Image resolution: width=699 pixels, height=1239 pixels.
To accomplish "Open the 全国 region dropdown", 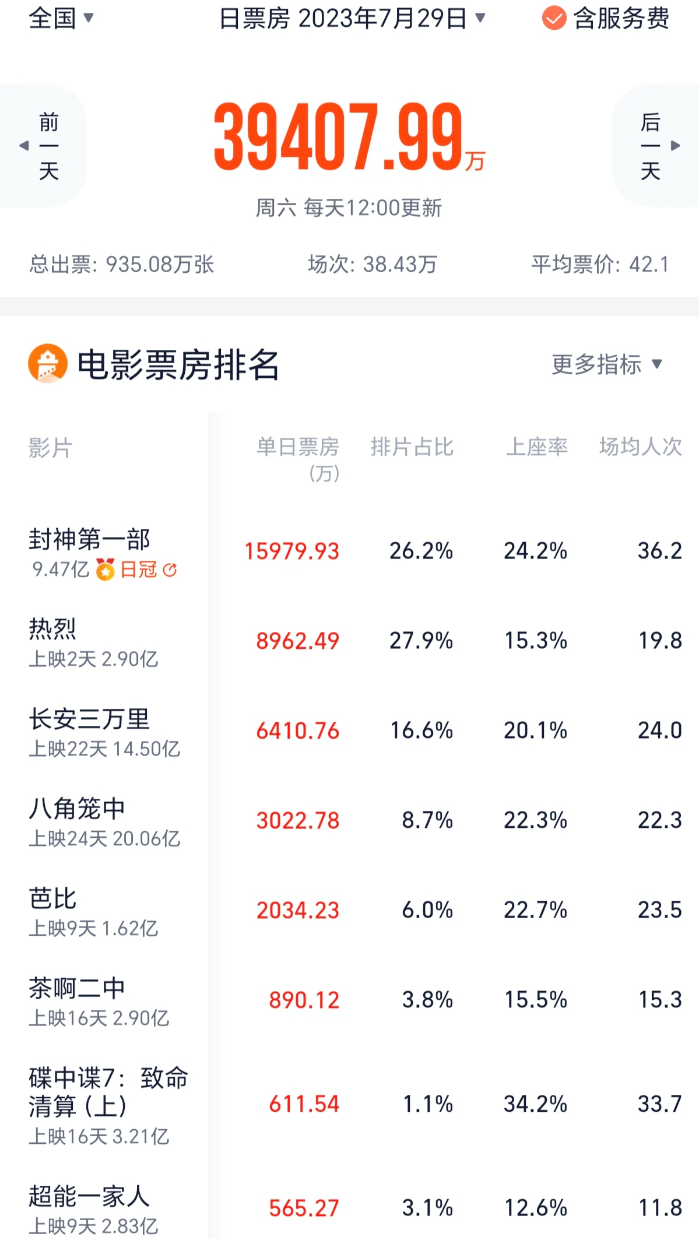I will coord(61,18).
